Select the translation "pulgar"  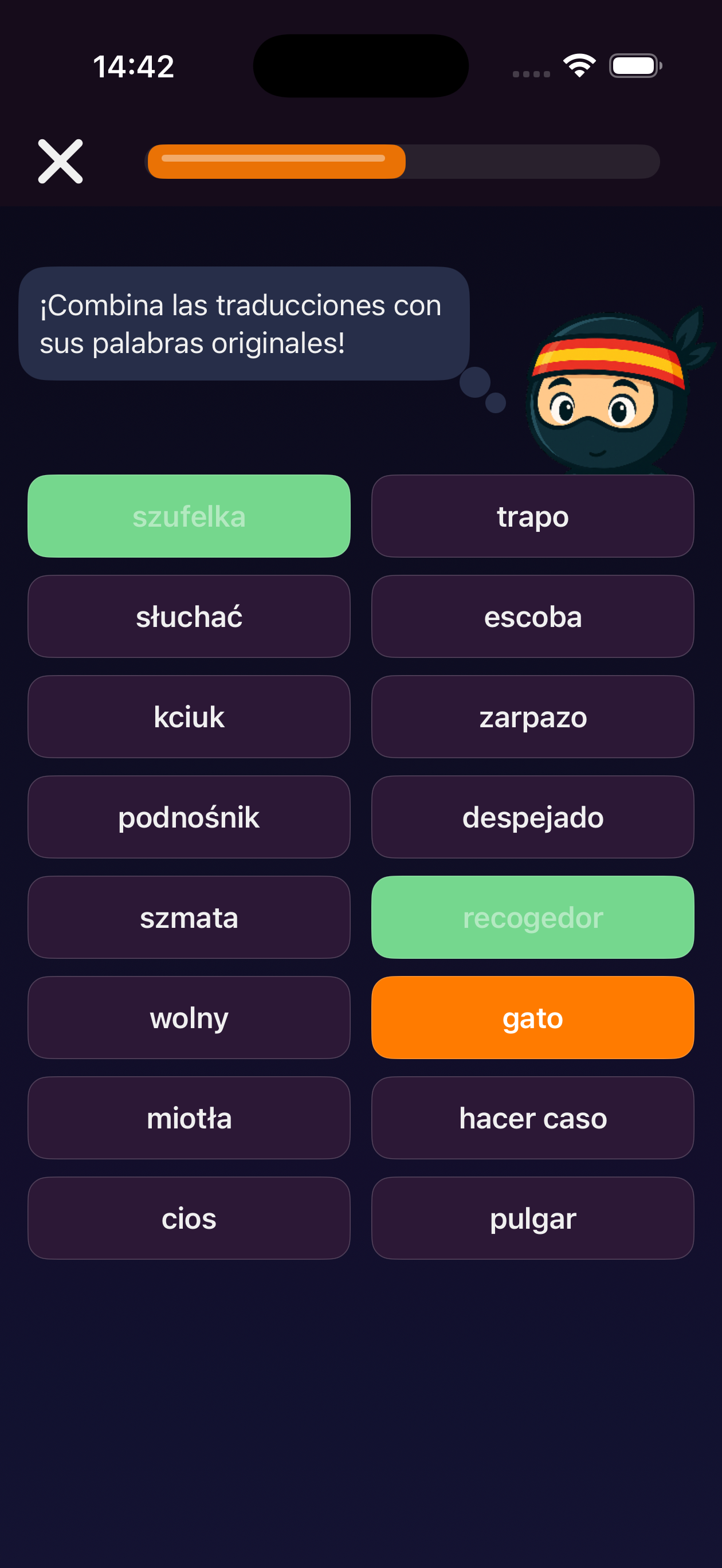click(532, 1218)
